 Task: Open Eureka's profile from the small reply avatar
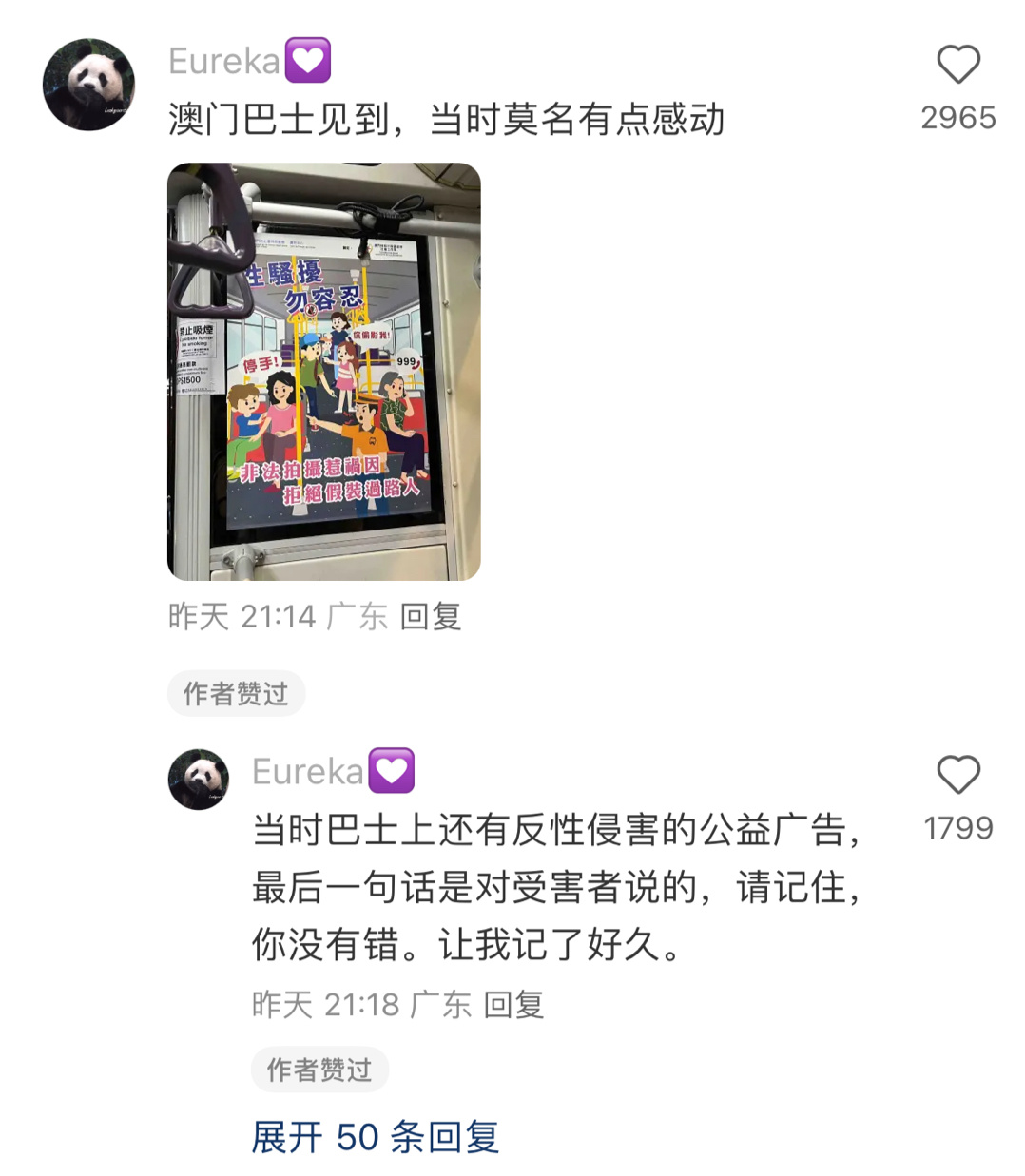pyautogui.click(x=199, y=780)
